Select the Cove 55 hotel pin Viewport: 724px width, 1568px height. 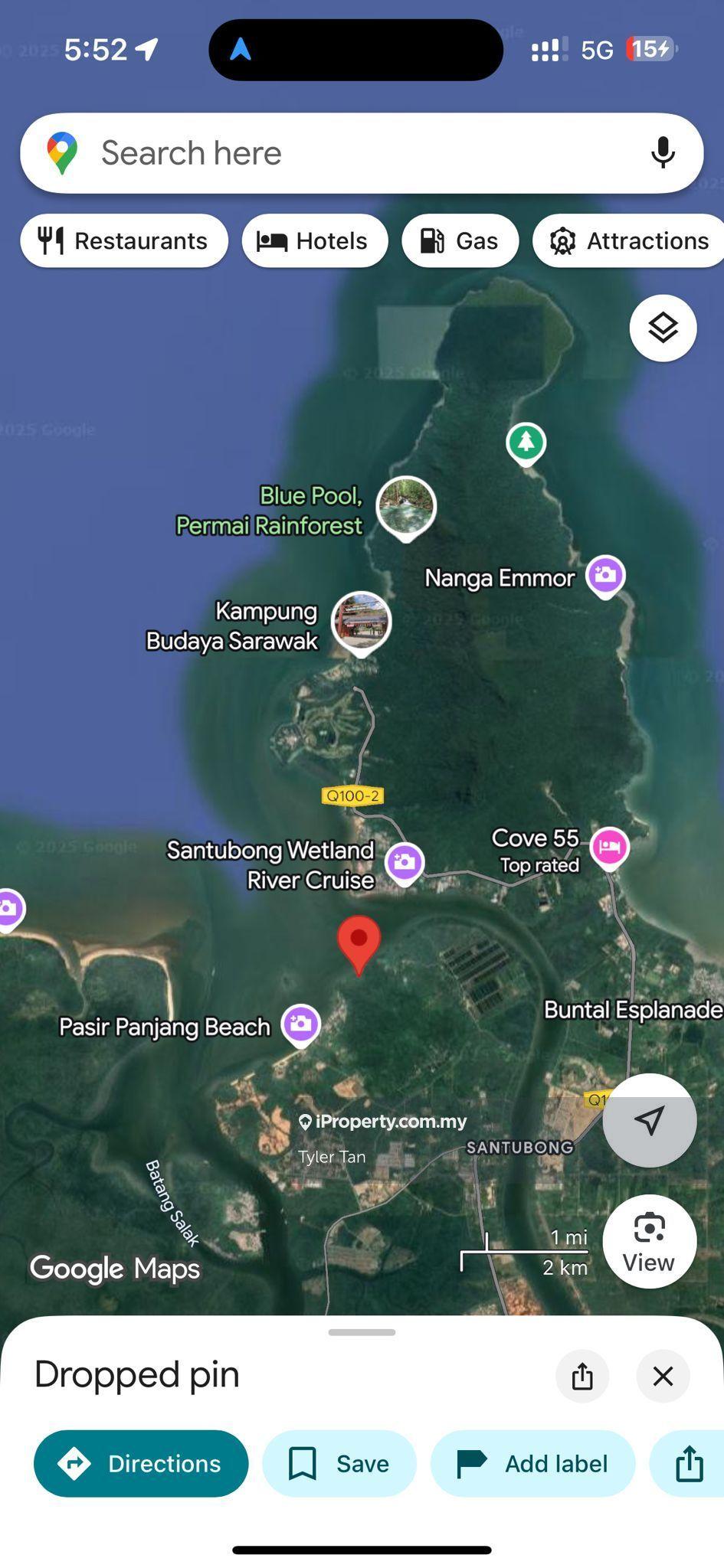tap(609, 848)
